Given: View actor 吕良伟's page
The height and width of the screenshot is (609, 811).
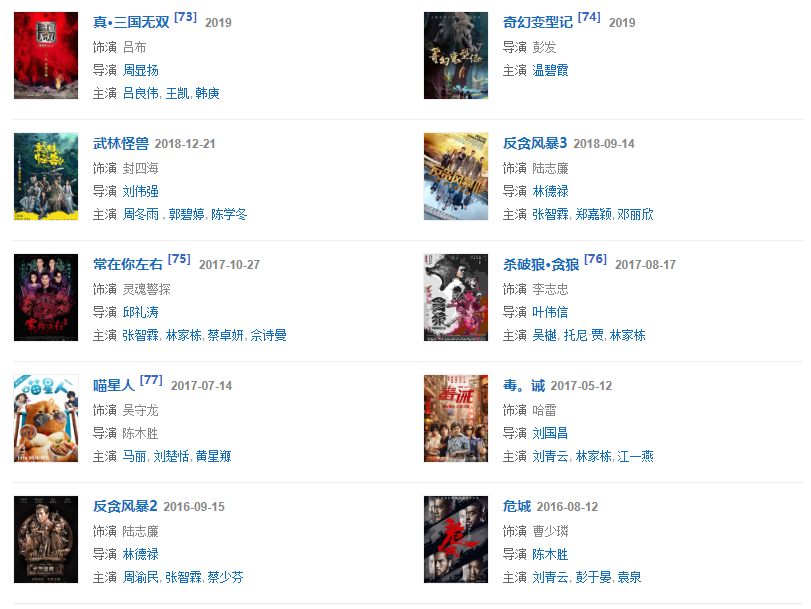Looking at the screenshot, I should click(140, 93).
